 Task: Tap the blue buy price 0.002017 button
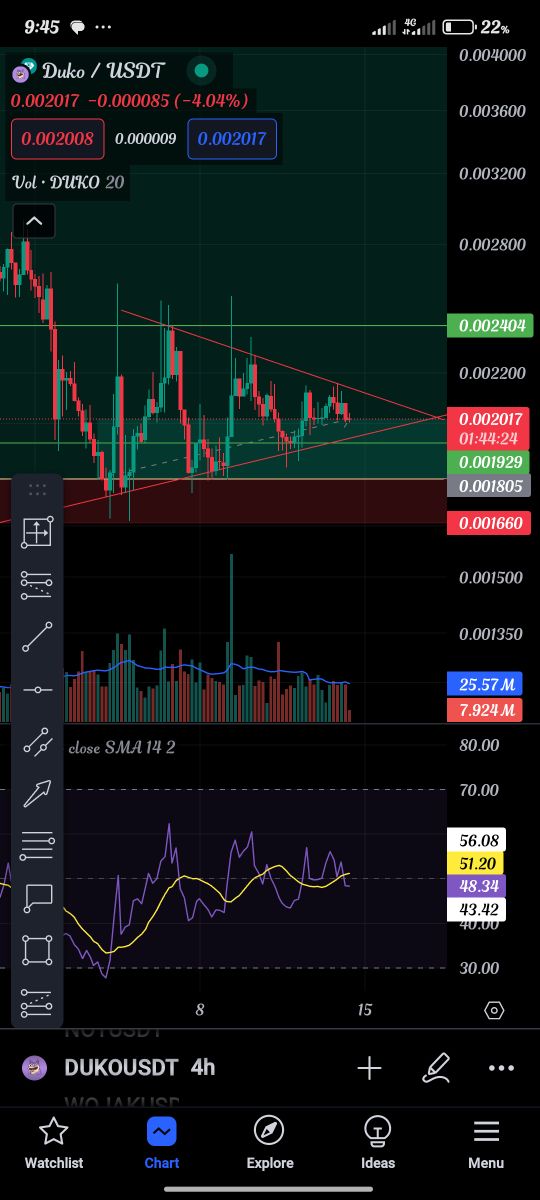pyautogui.click(x=232, y=138)
